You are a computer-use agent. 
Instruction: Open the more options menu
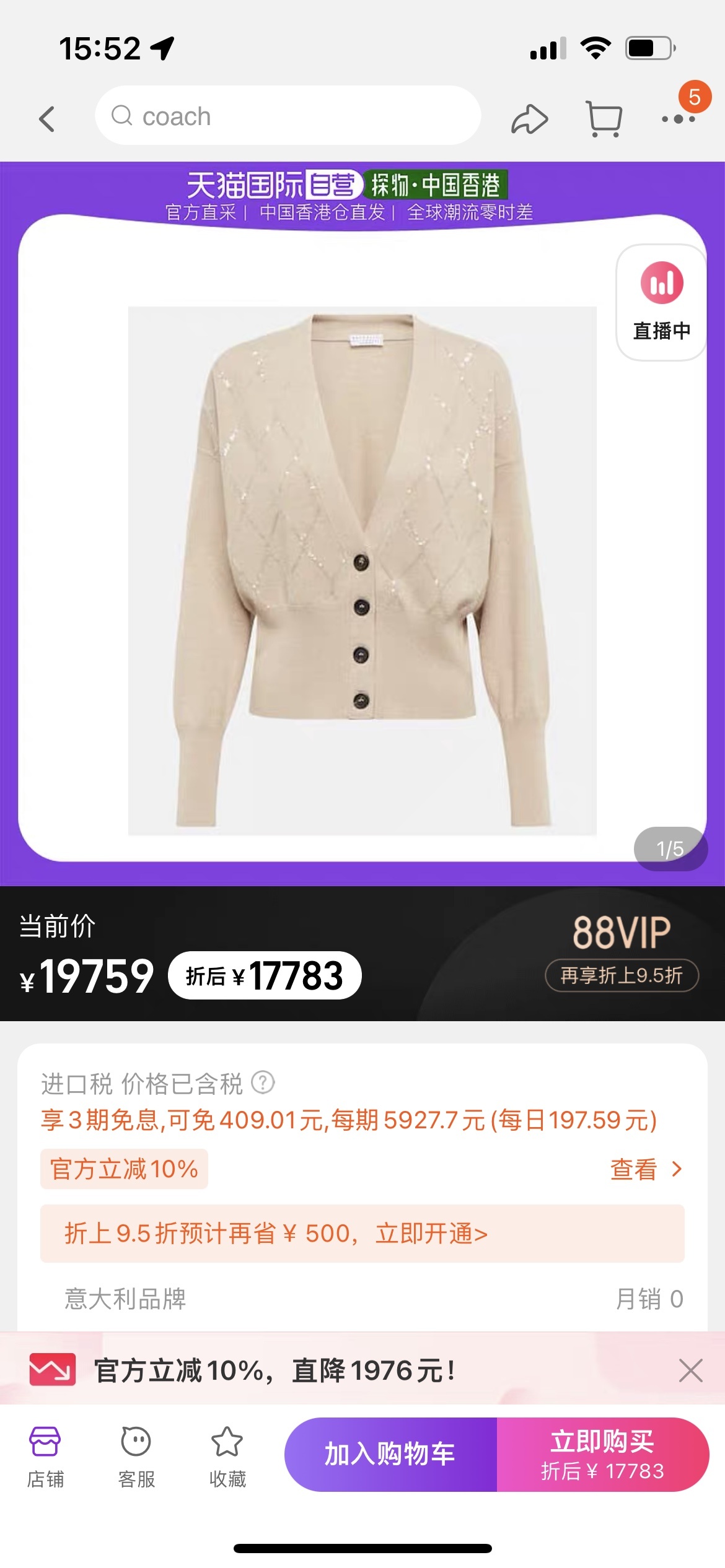pos(678,119)
